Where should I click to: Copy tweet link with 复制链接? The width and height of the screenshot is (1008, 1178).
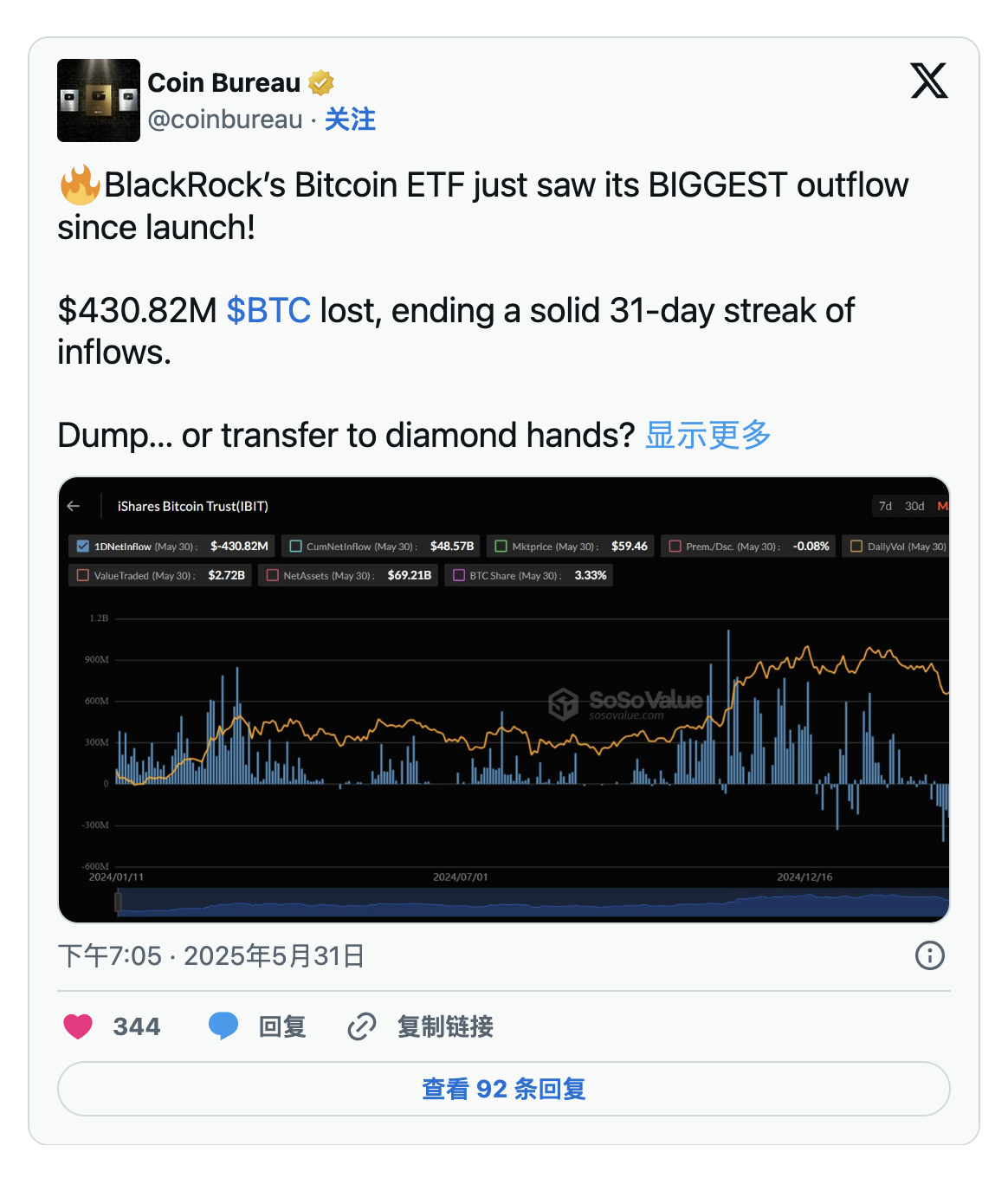point(421,1026)
